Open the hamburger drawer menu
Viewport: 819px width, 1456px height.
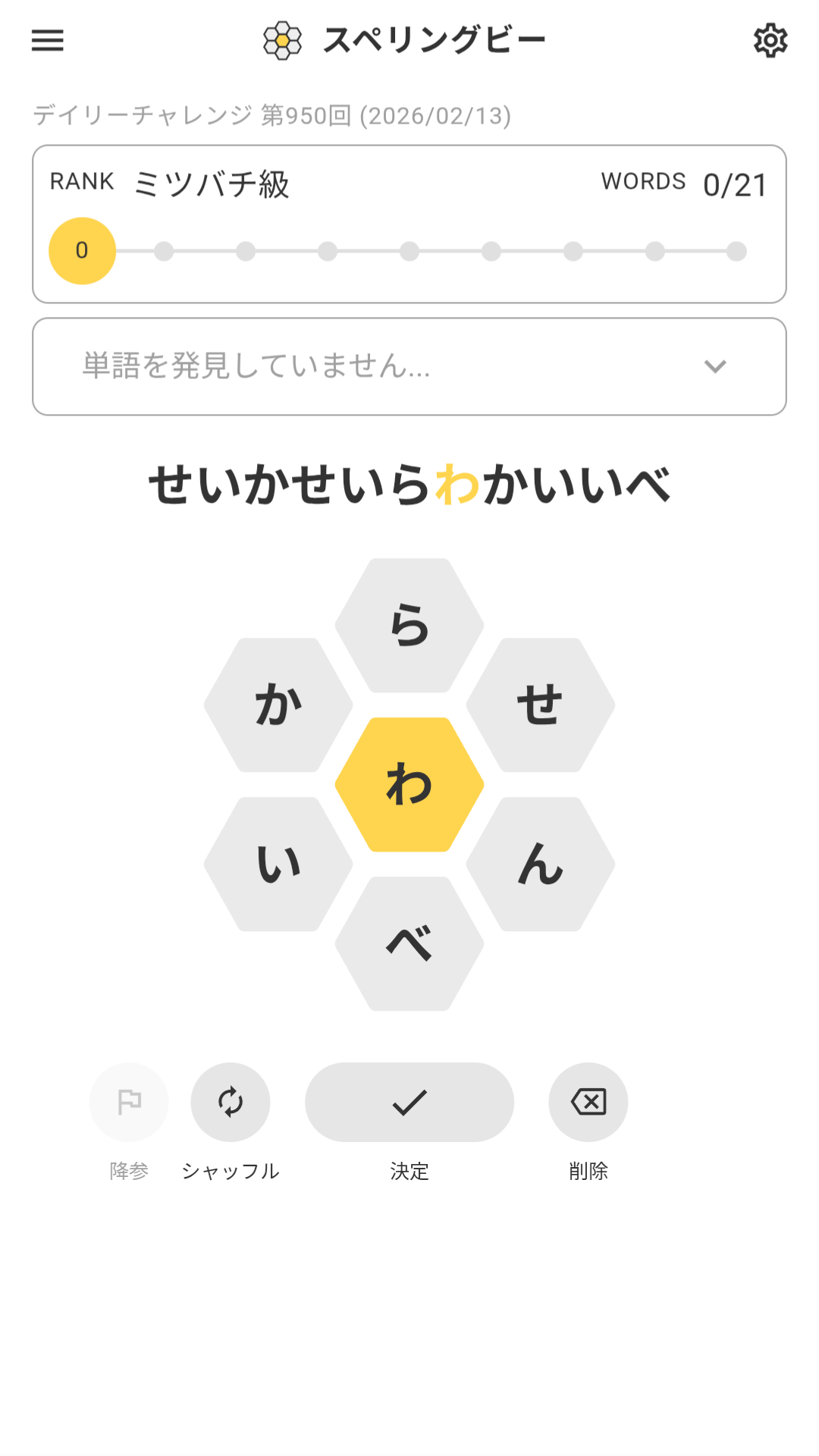[x=47, y=40]
